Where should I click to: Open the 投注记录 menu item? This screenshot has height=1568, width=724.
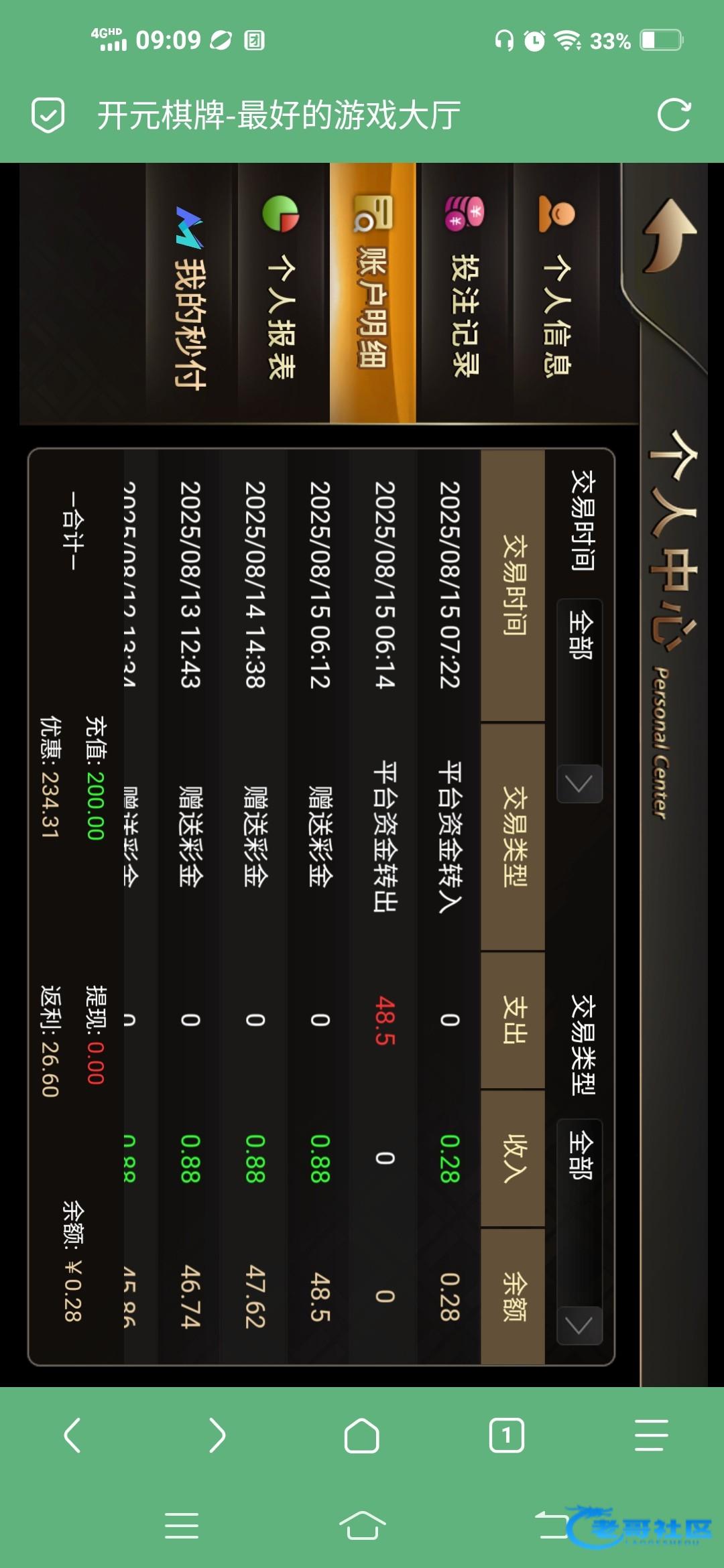465,292
